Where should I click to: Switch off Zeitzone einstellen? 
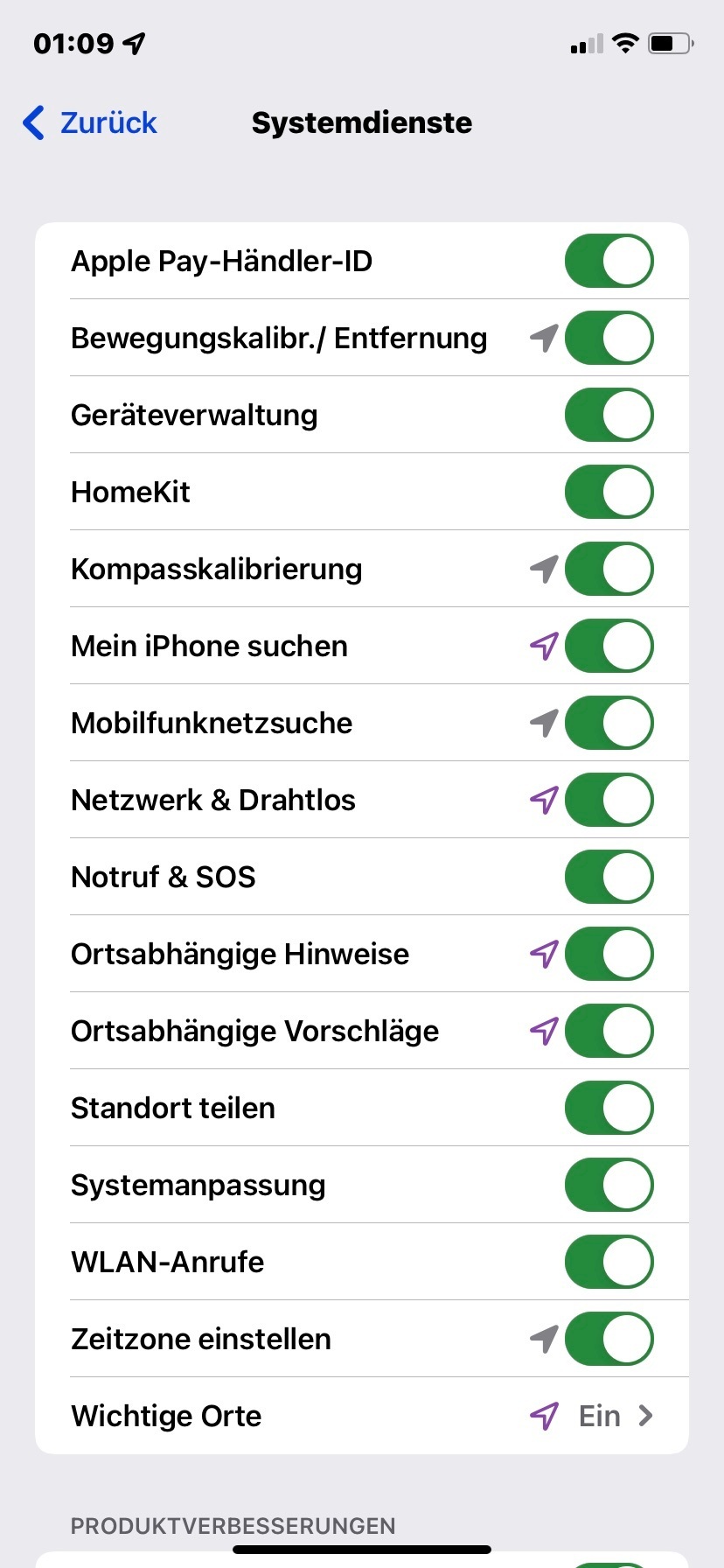tap(609, 1339)
